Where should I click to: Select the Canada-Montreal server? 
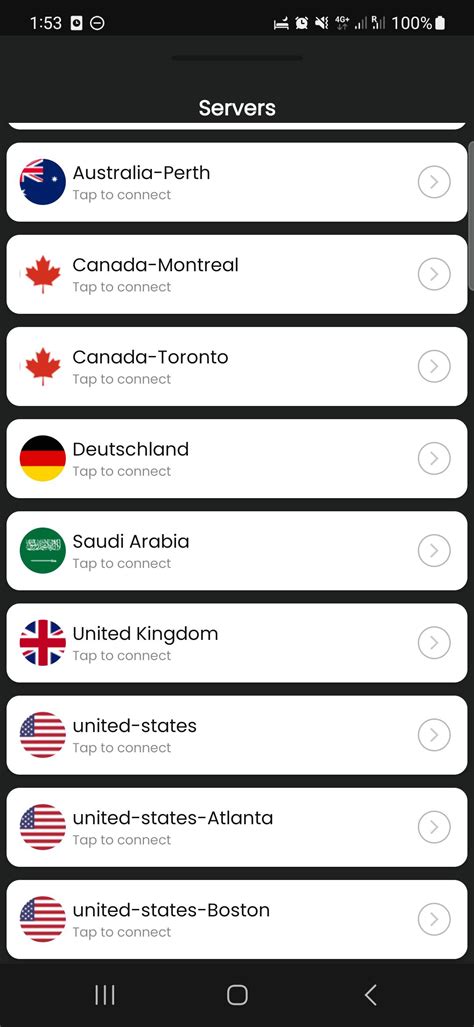click(237, 274)
